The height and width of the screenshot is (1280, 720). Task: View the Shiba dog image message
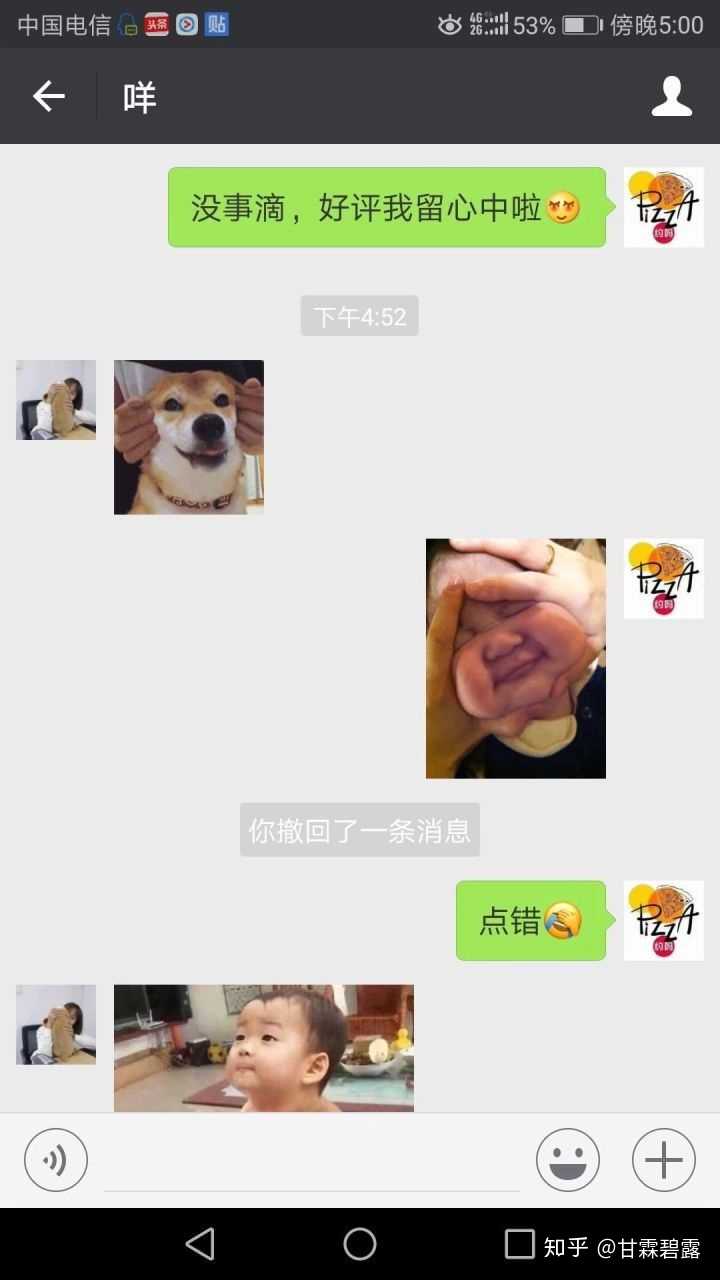[189, 437]
